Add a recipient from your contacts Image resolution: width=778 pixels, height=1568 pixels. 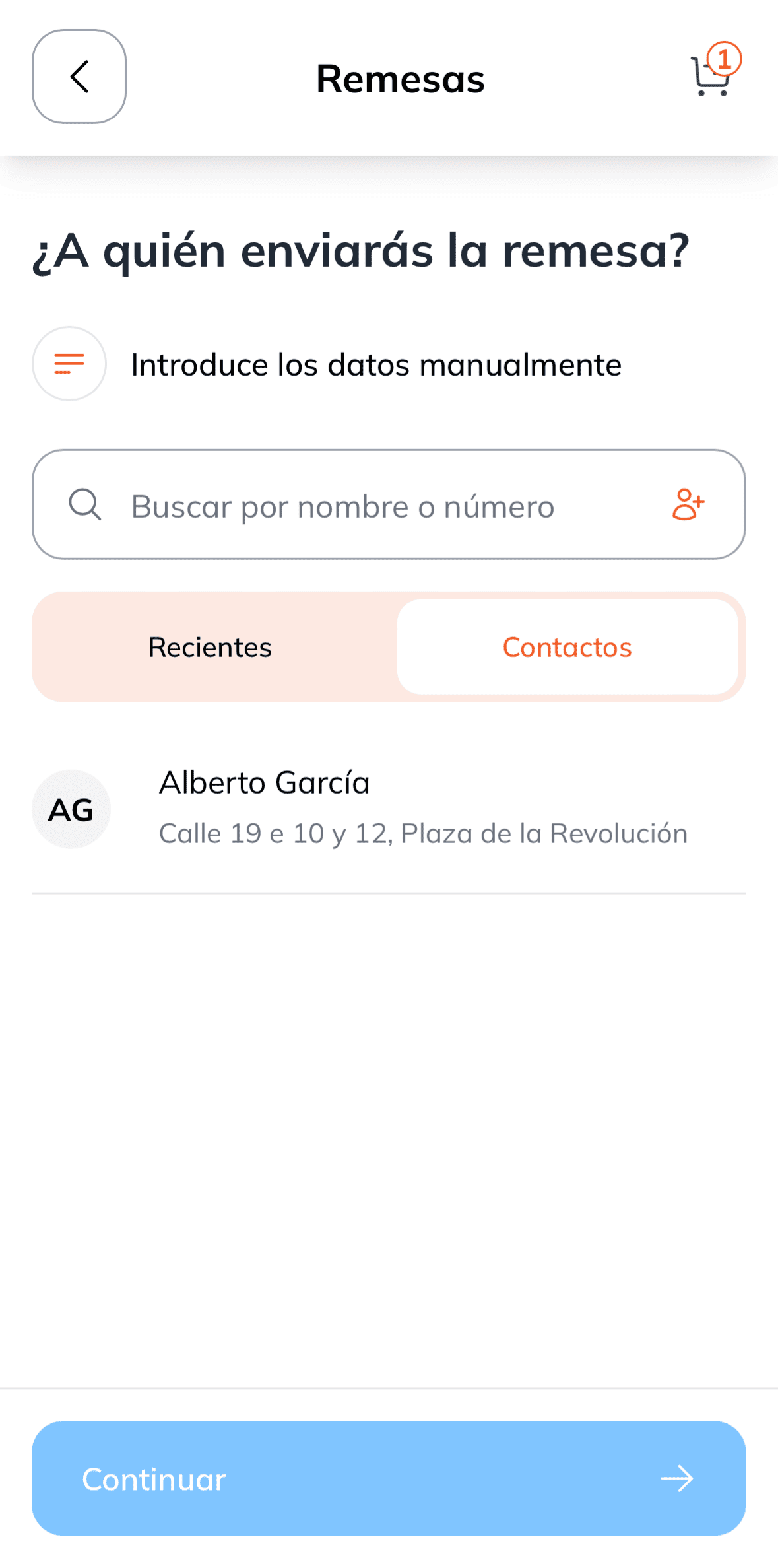point(690,505)
